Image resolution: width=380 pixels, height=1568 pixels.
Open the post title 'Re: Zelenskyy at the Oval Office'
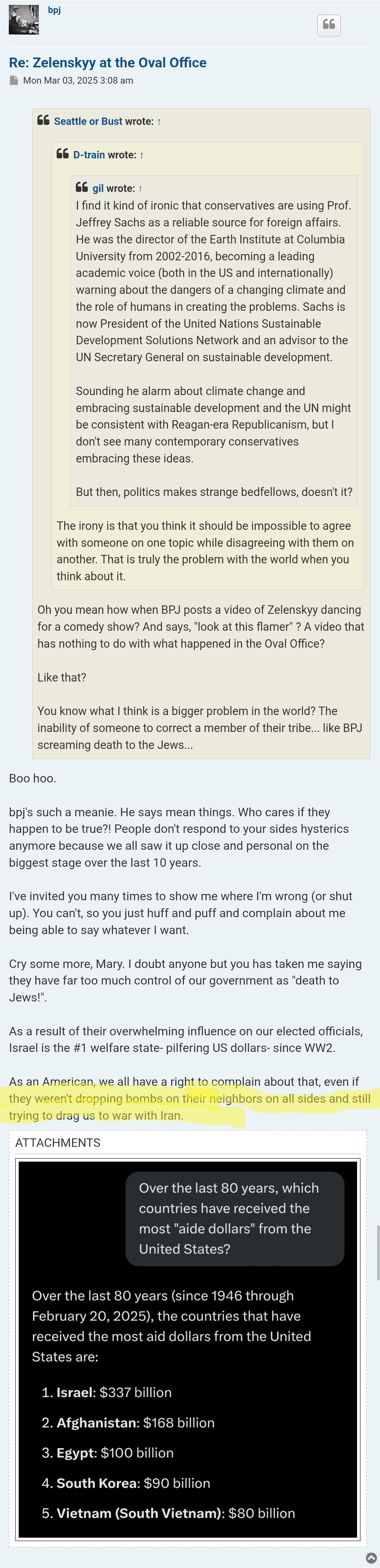[x=108, y=63]
